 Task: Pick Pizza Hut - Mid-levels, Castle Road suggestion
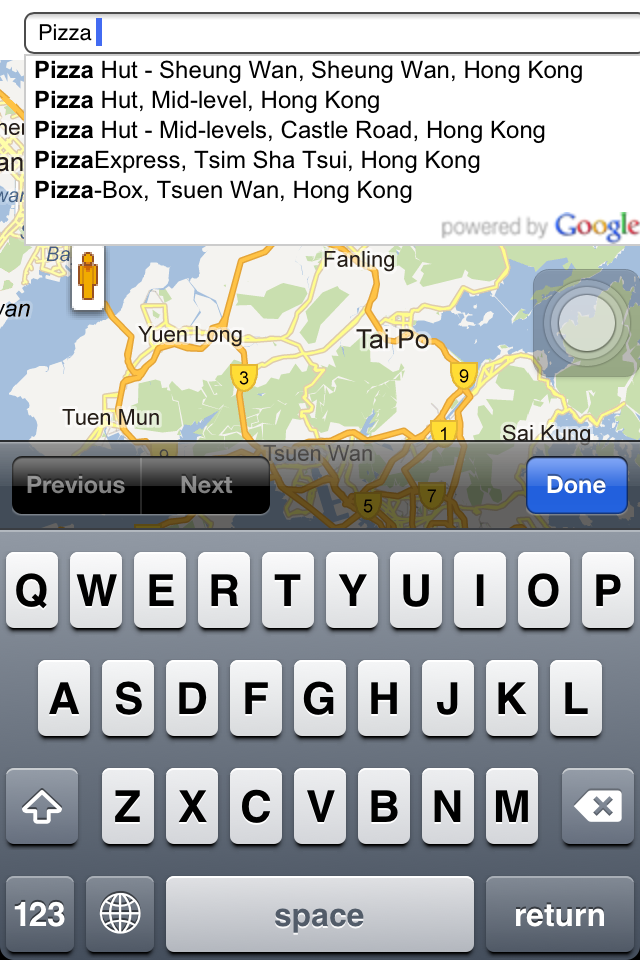[290, 131]
